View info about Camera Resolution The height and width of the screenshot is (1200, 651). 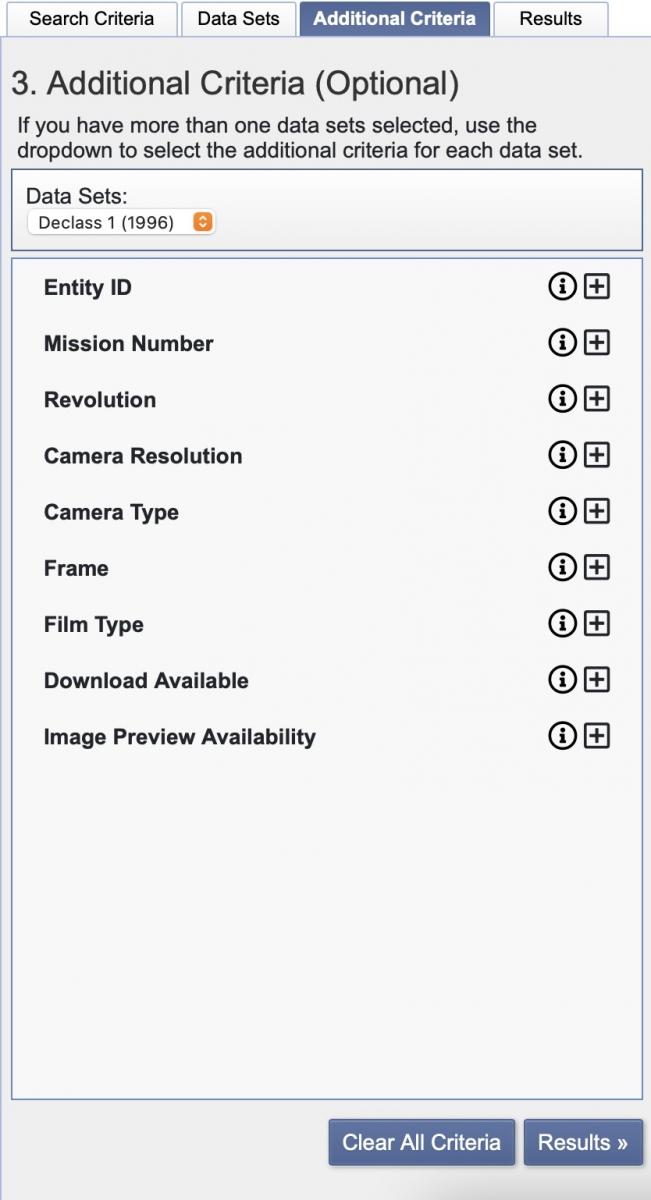click(x=562, y=456)
